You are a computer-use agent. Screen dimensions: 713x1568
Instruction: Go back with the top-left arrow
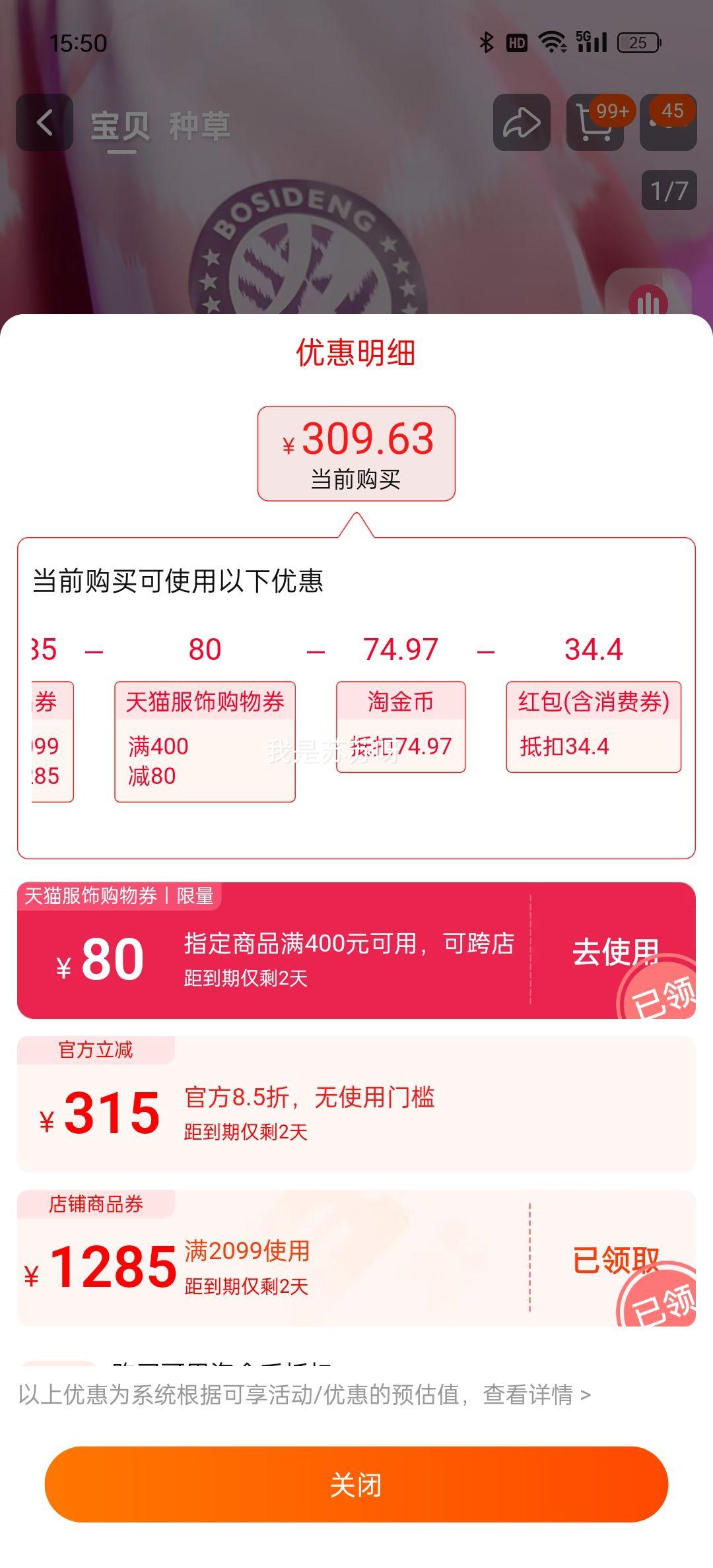[x=44, y=123]
